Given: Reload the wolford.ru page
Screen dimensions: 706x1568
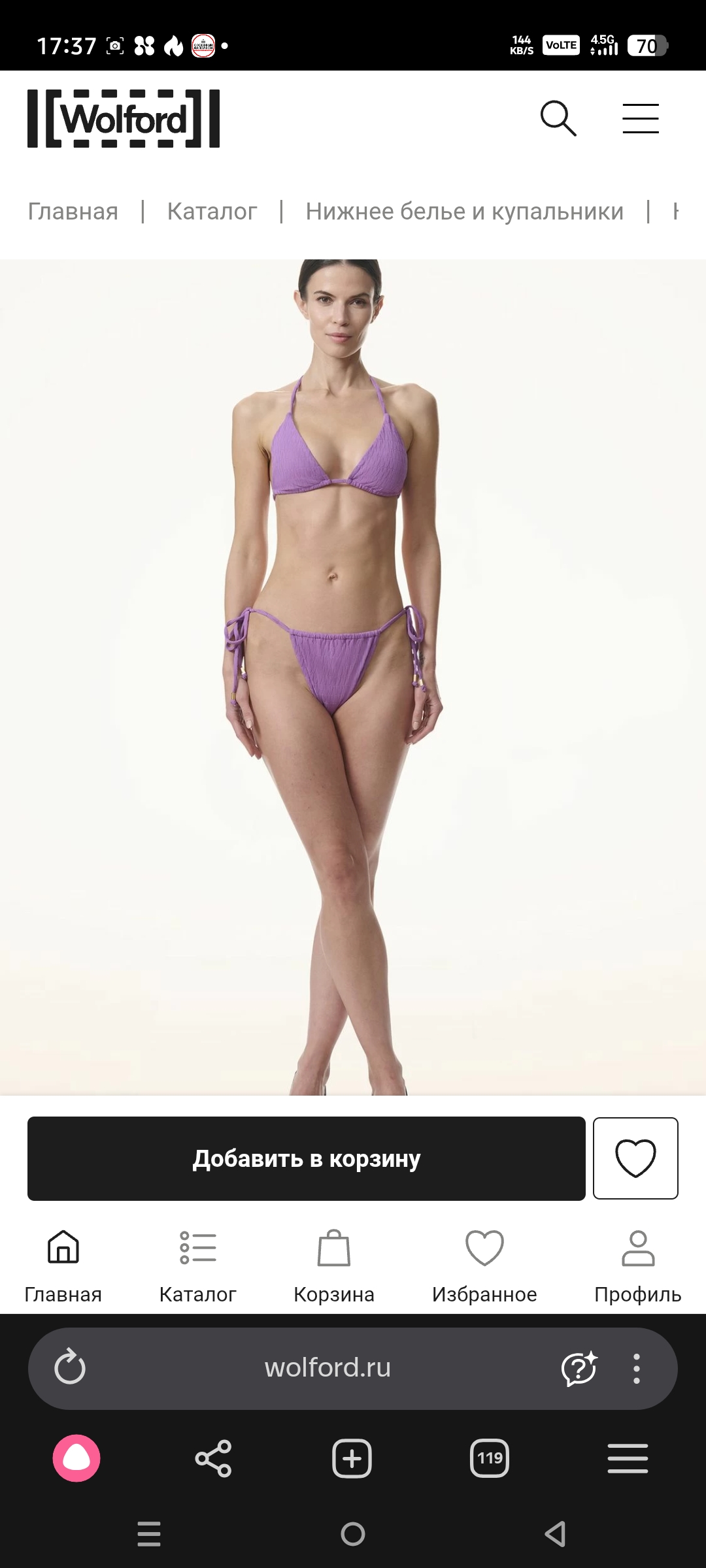Looking at the screenshot, I should 70,1367.
